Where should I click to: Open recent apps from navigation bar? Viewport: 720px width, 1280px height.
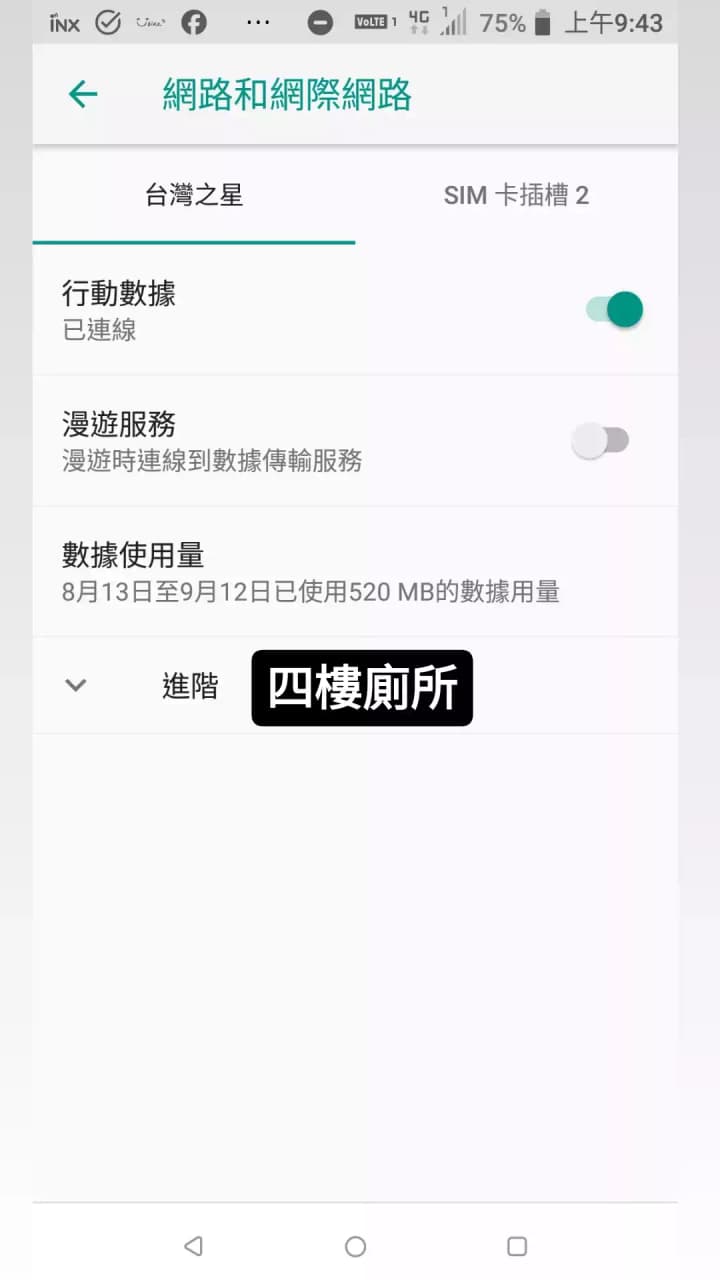(x=517, y=1246)
